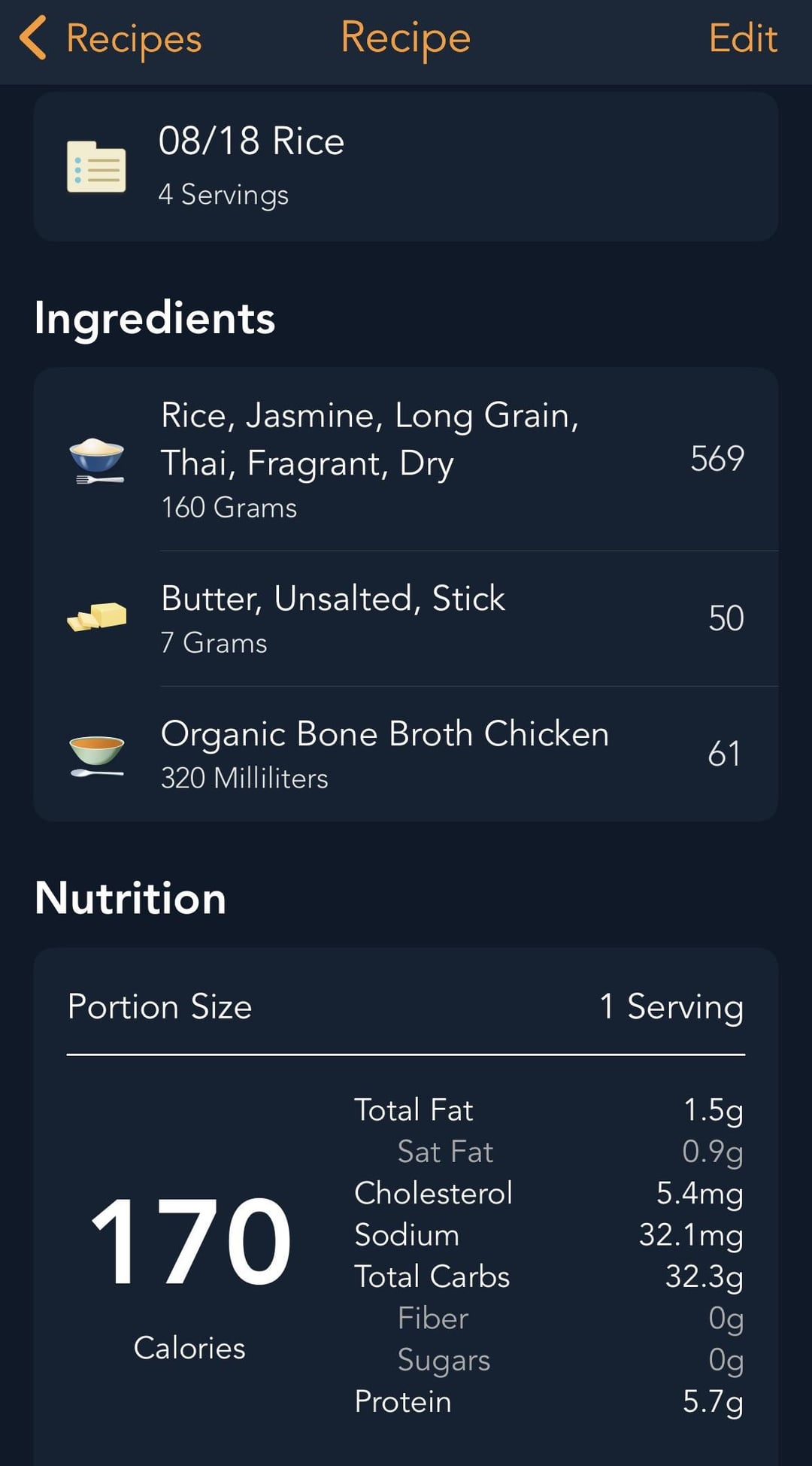Change Portion Size from 1 Serving
Image resolution: width=812 pixels, height=1466 pixels.
pos(406,1006)
